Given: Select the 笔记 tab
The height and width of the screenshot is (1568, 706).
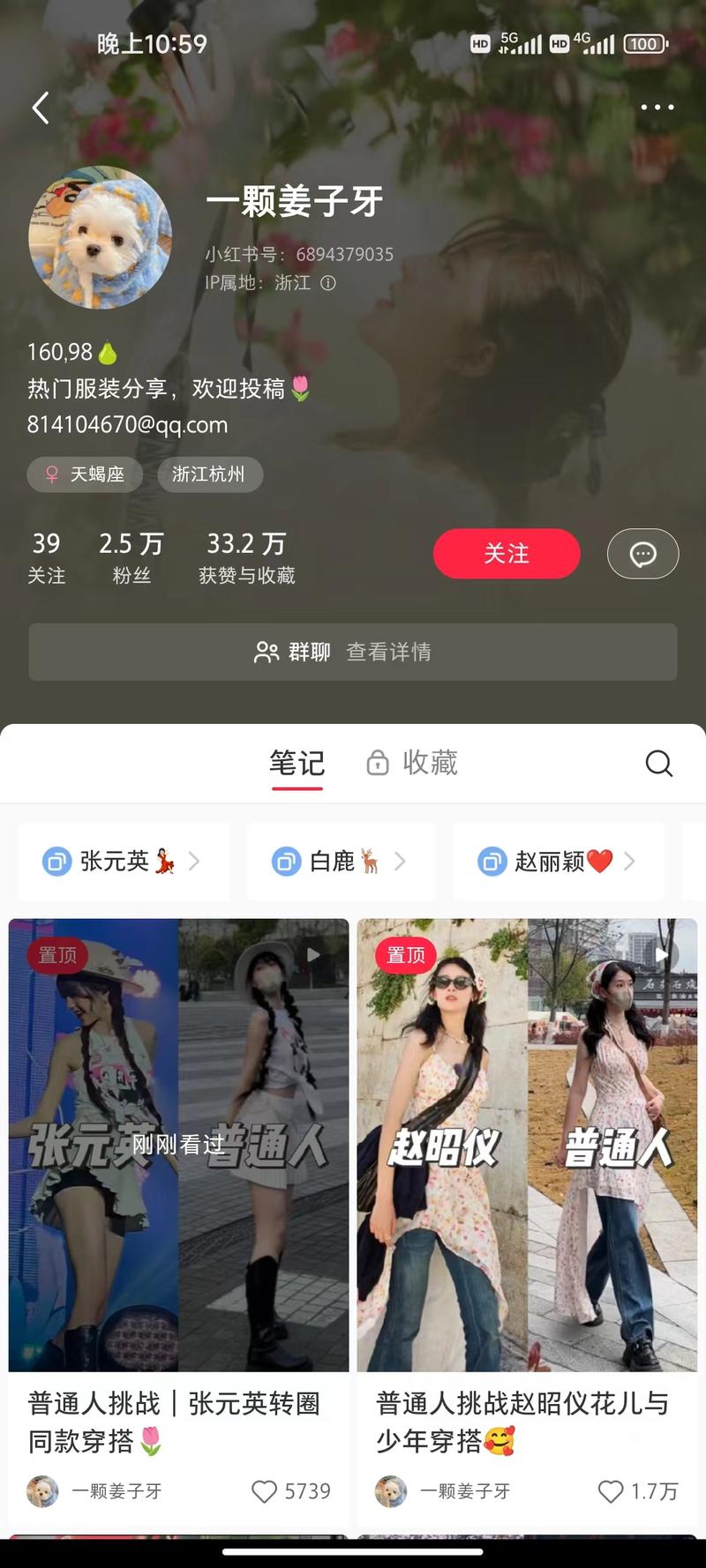Looking at the screenshot, I should 297,764.
